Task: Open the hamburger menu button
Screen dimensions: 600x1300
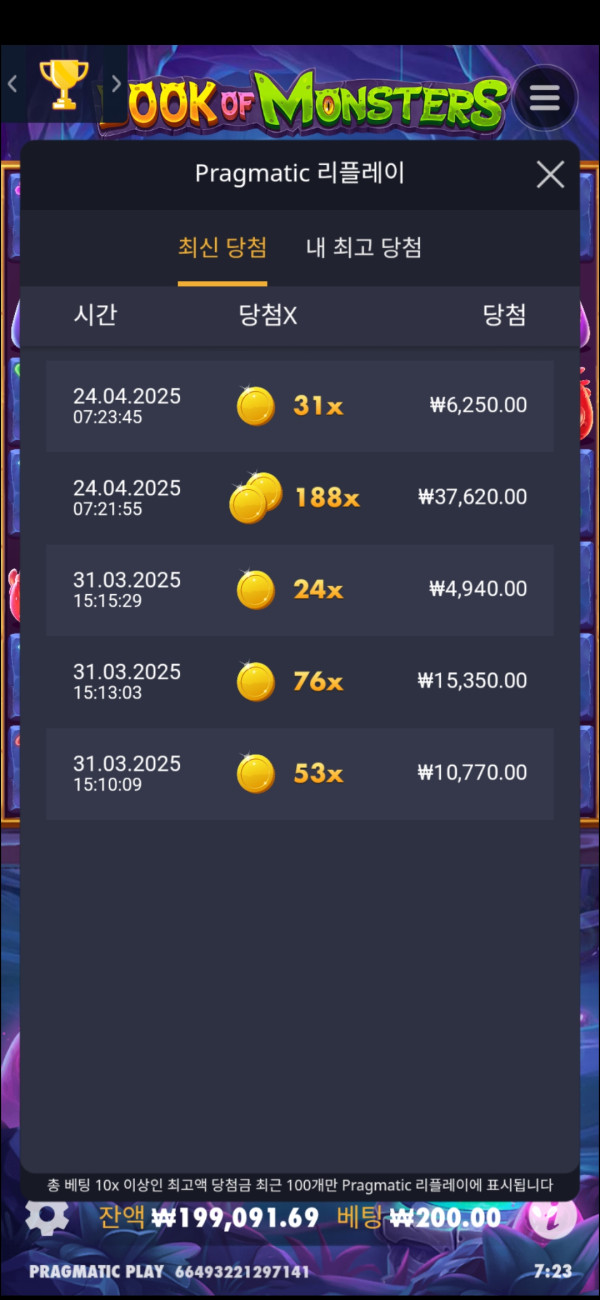Action: [x=544, y=97]
